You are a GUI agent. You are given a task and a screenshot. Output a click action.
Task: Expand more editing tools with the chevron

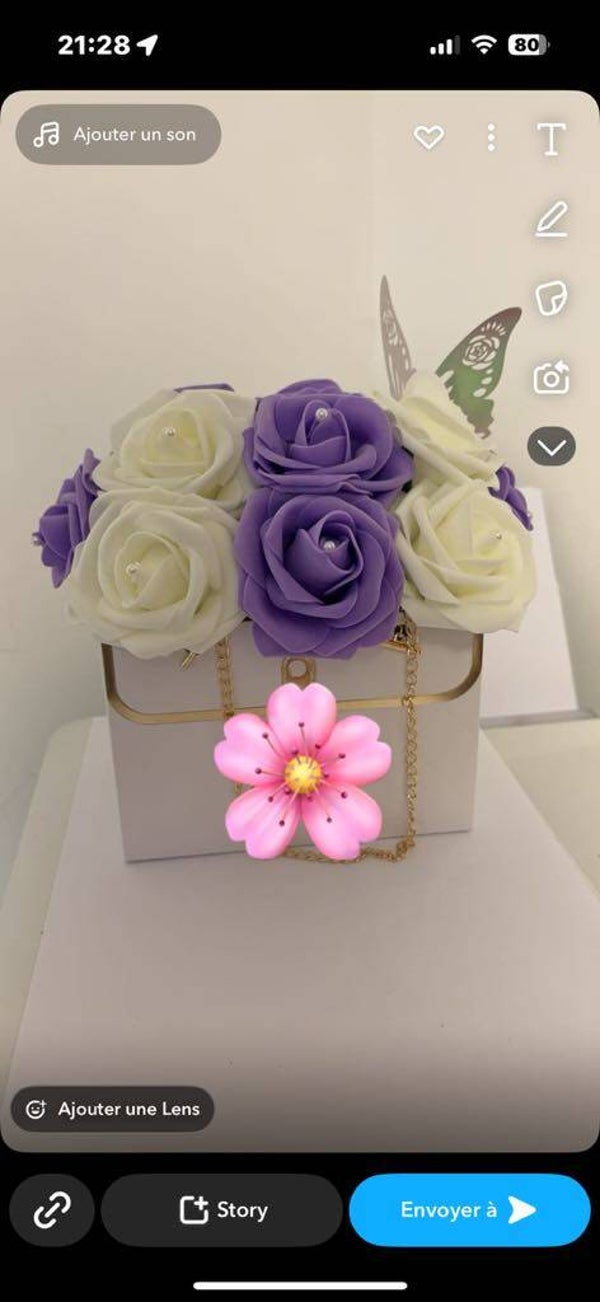[551, 447]
